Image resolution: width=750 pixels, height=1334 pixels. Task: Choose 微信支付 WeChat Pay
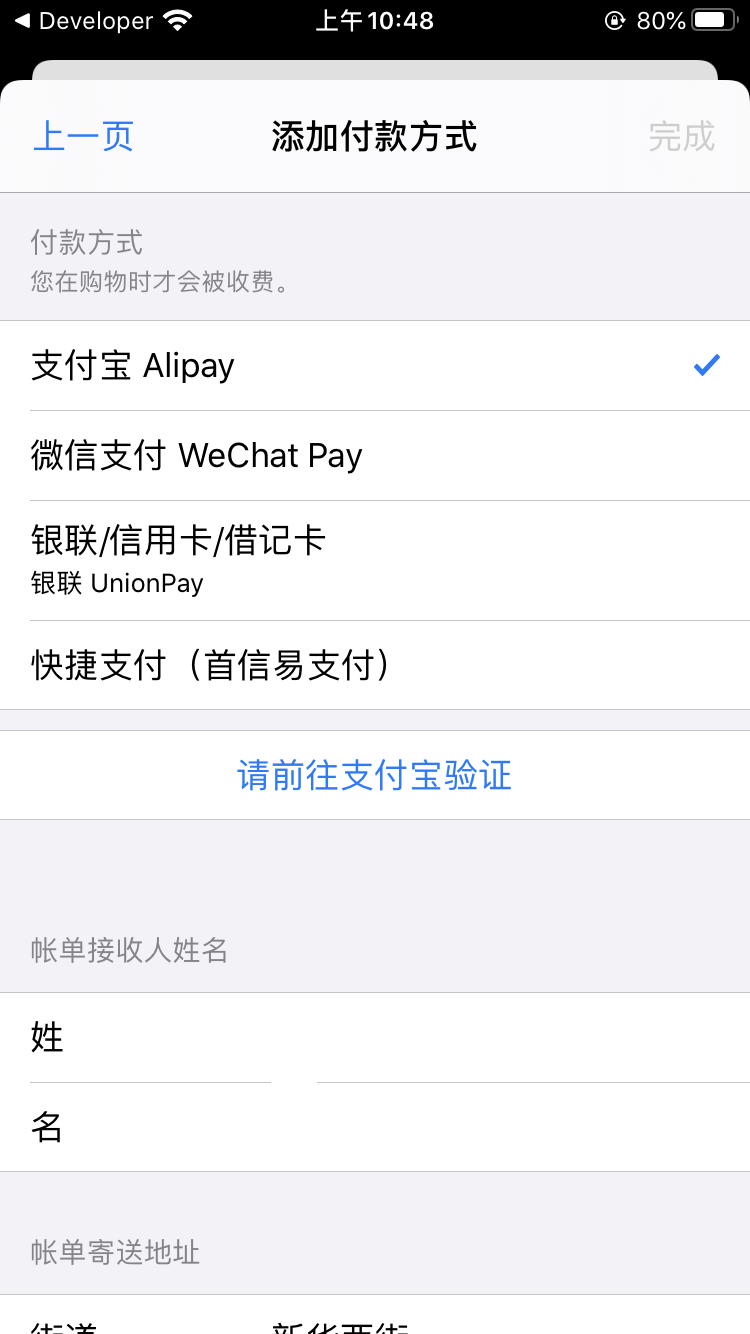[x=375, y=456]
